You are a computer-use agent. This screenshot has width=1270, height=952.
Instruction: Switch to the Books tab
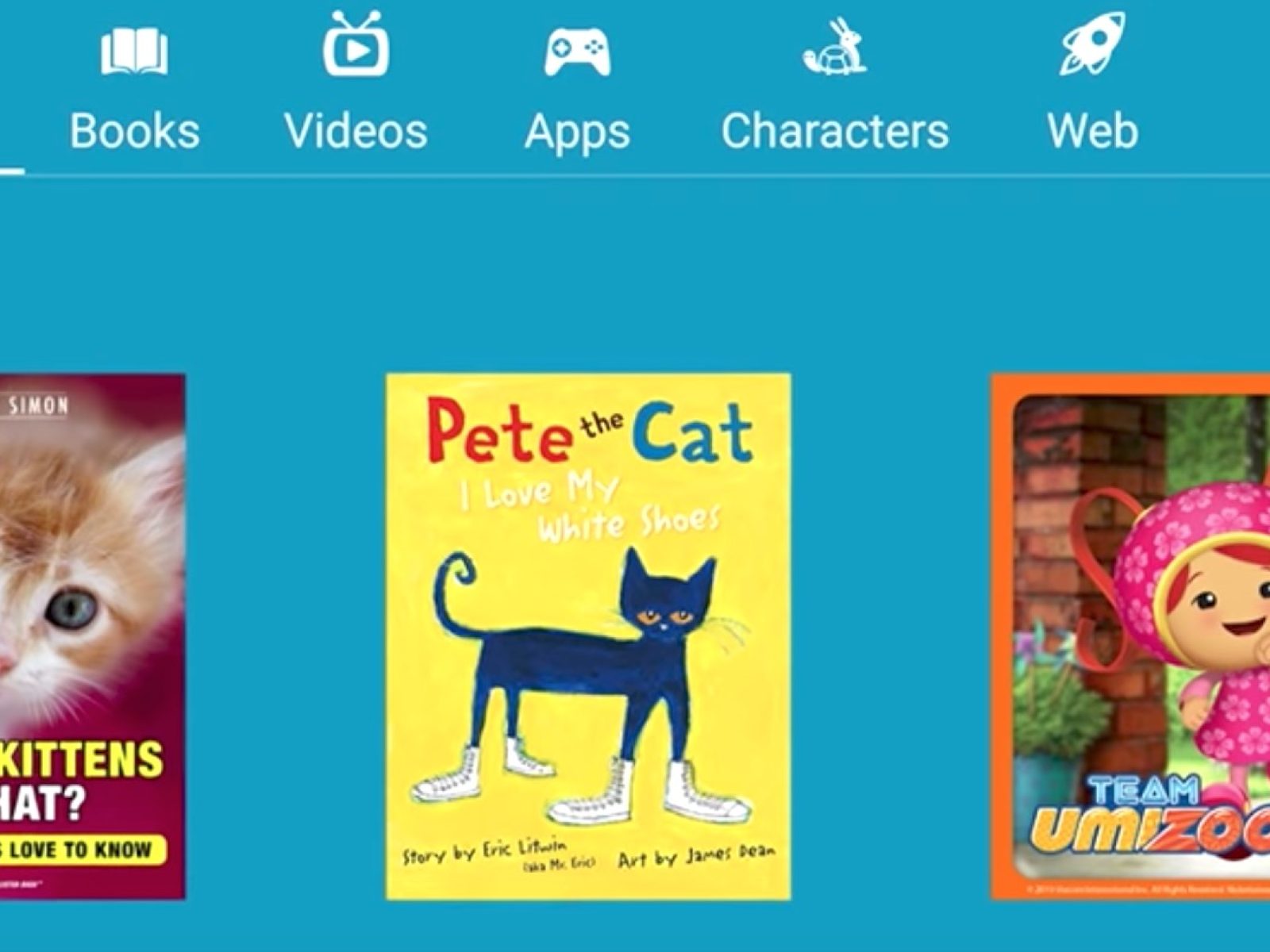(134, 87)
